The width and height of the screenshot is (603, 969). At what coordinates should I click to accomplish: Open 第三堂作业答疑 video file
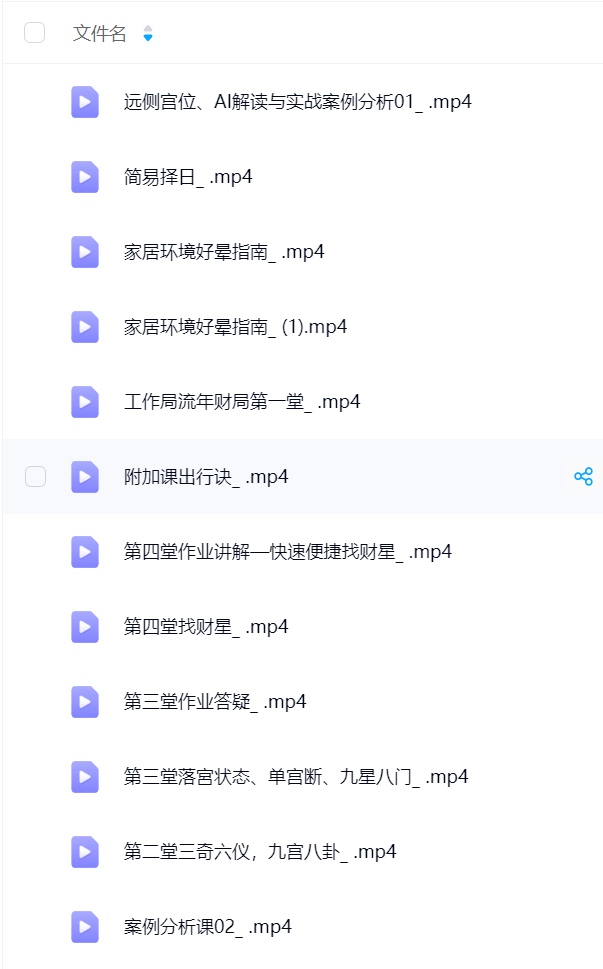(214, 702)
